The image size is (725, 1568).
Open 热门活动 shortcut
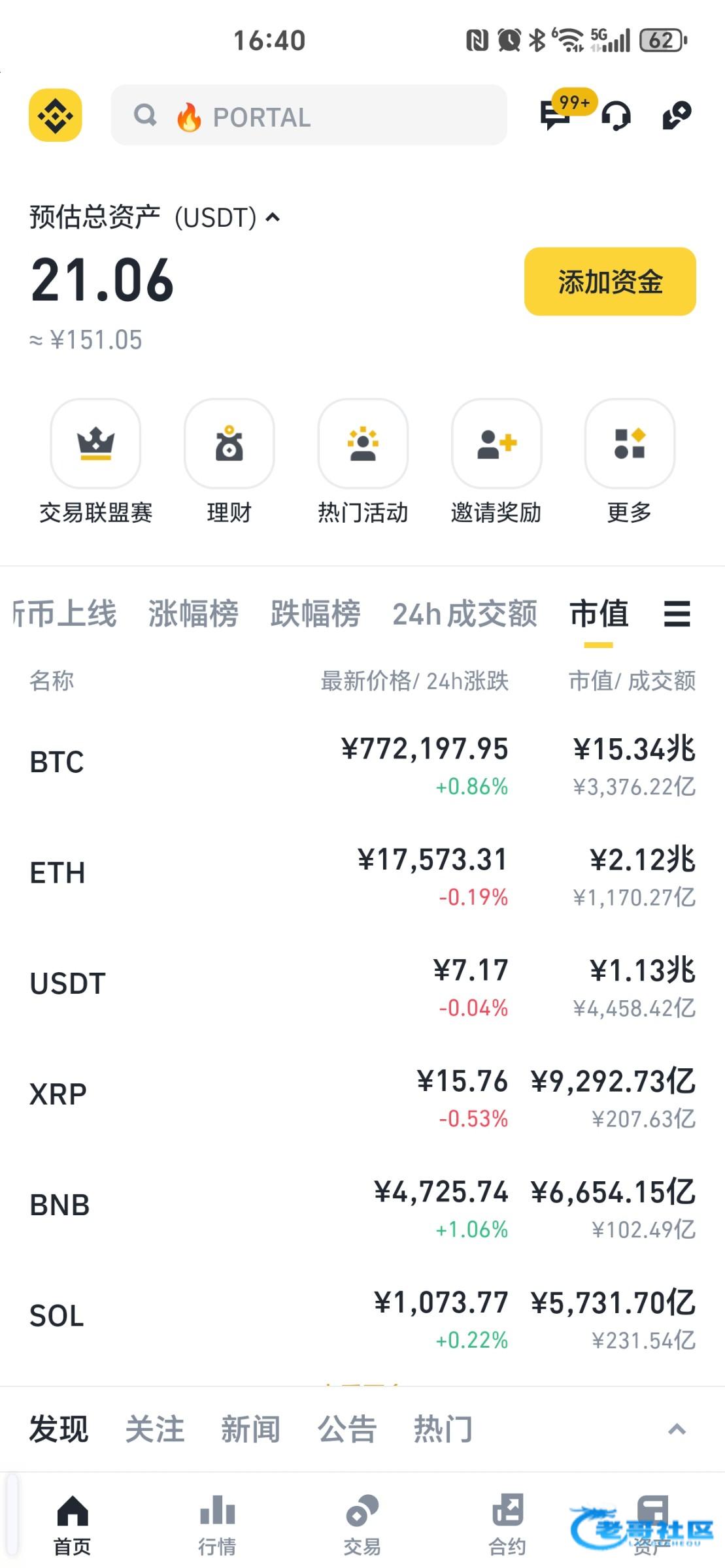click(363, 463)
